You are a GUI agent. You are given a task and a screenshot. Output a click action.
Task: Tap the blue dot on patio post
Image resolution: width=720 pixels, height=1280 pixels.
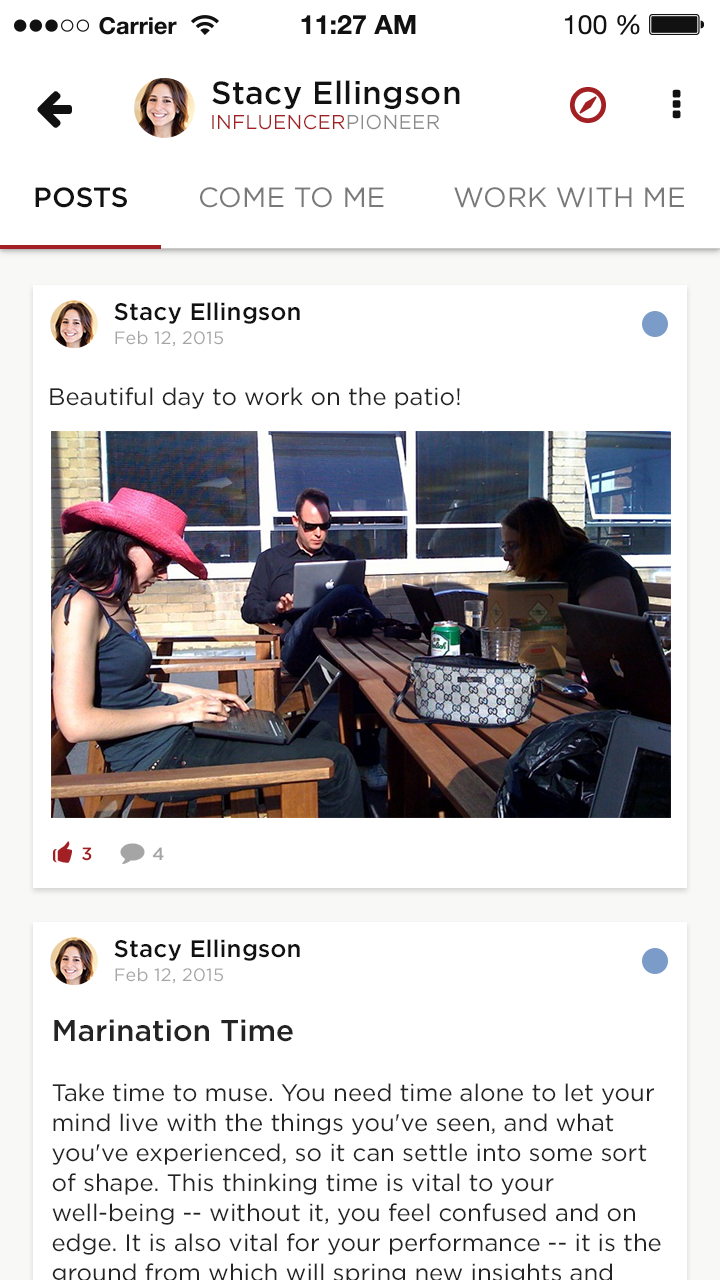pos(655,324)
